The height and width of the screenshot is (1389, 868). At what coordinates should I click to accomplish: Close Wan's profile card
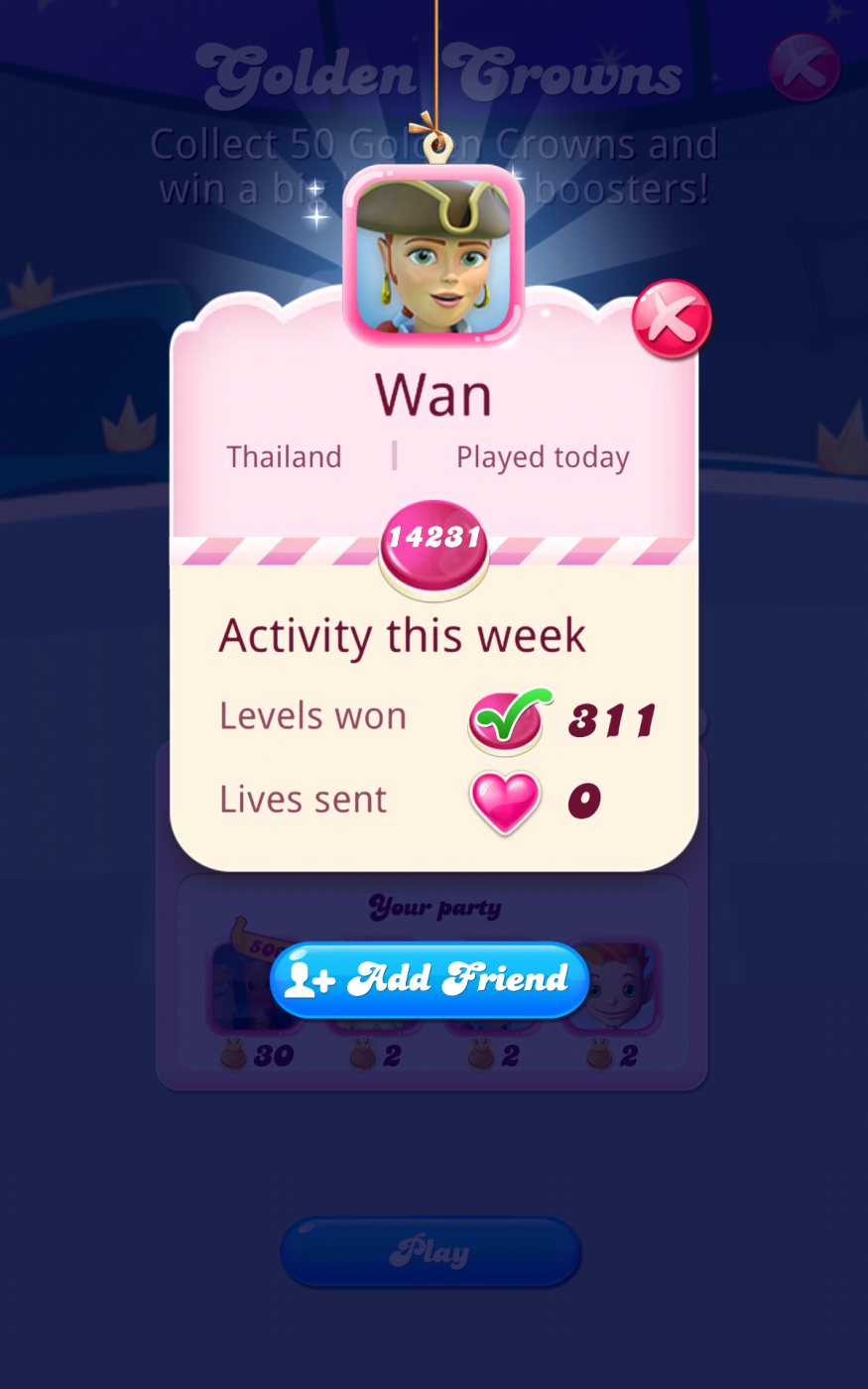click(672, 319)
